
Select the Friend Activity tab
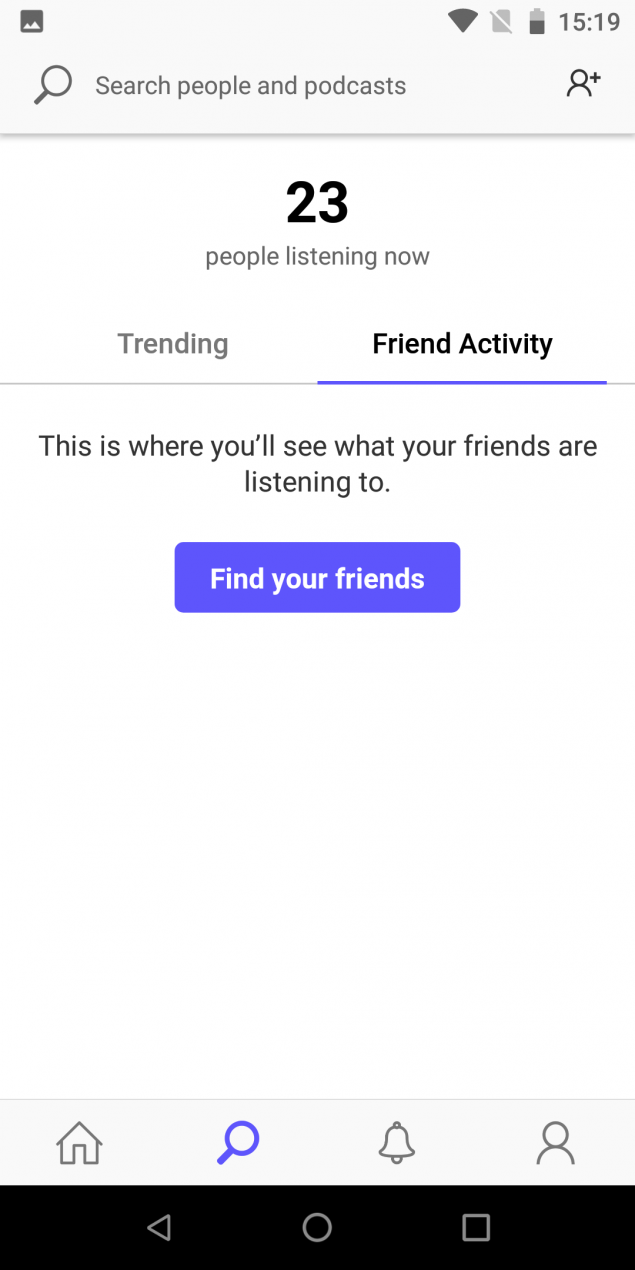(462, 344)
